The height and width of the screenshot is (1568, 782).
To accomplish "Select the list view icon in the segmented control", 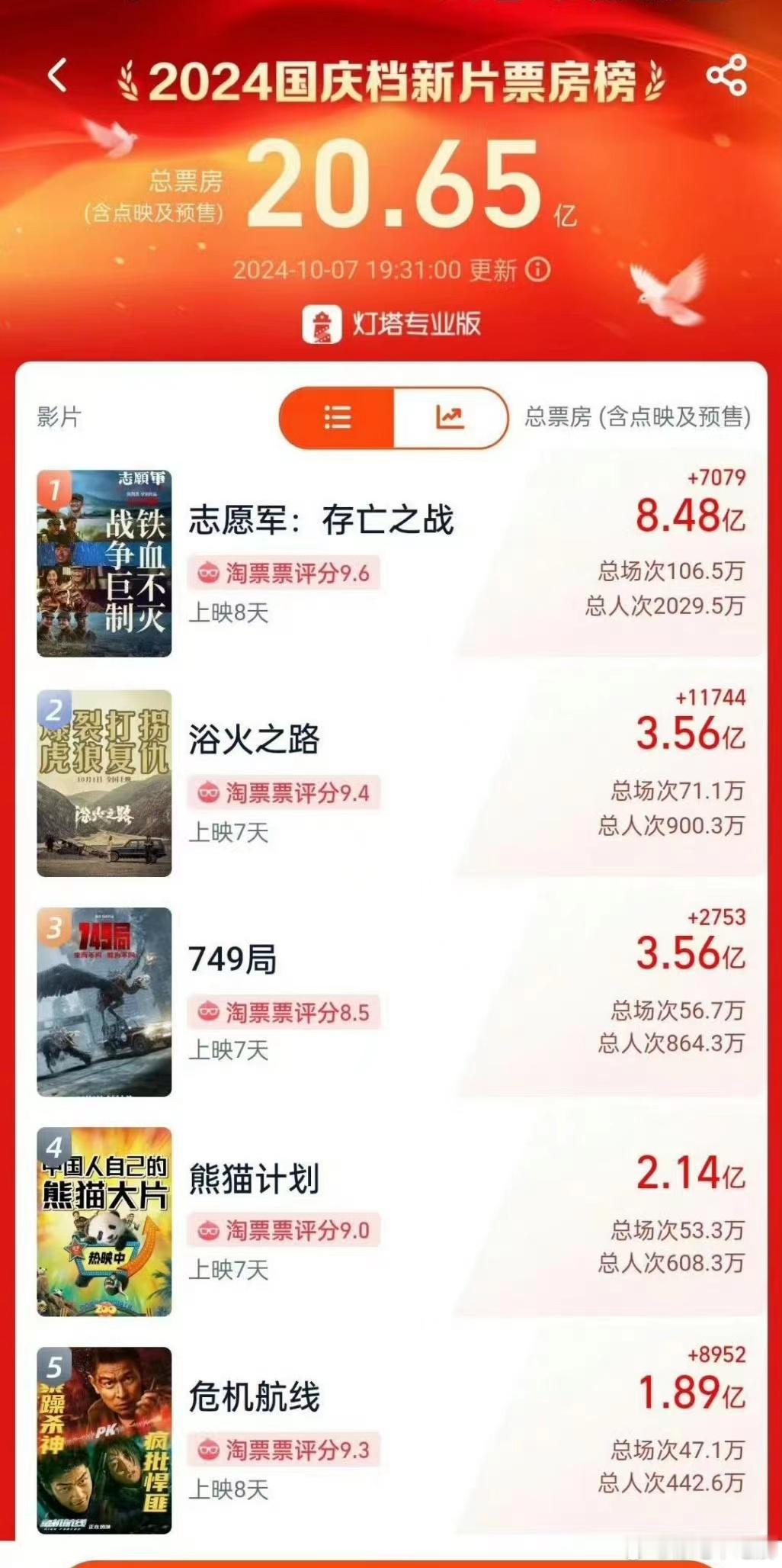I will (337, 419).
